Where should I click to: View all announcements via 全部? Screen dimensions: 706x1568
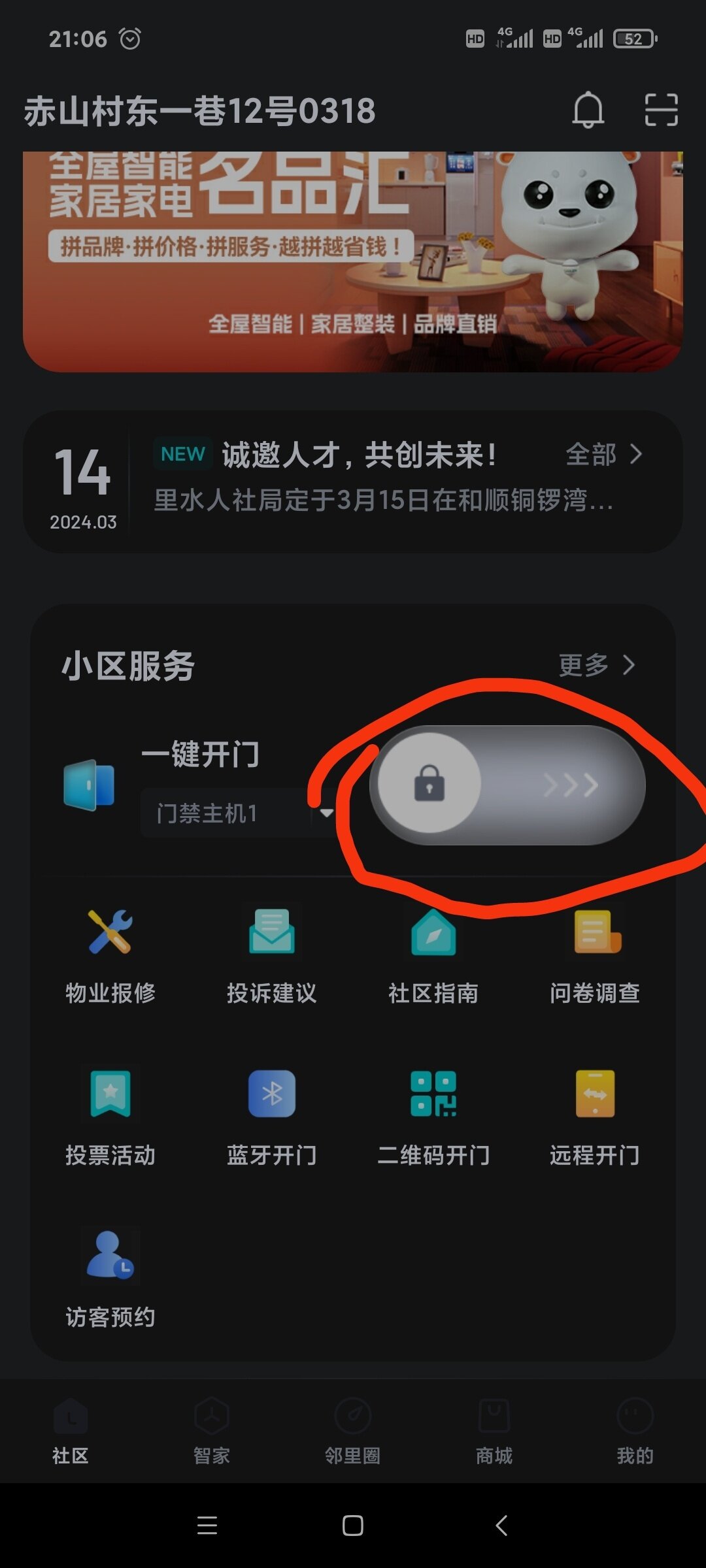[x=603, y=455]
